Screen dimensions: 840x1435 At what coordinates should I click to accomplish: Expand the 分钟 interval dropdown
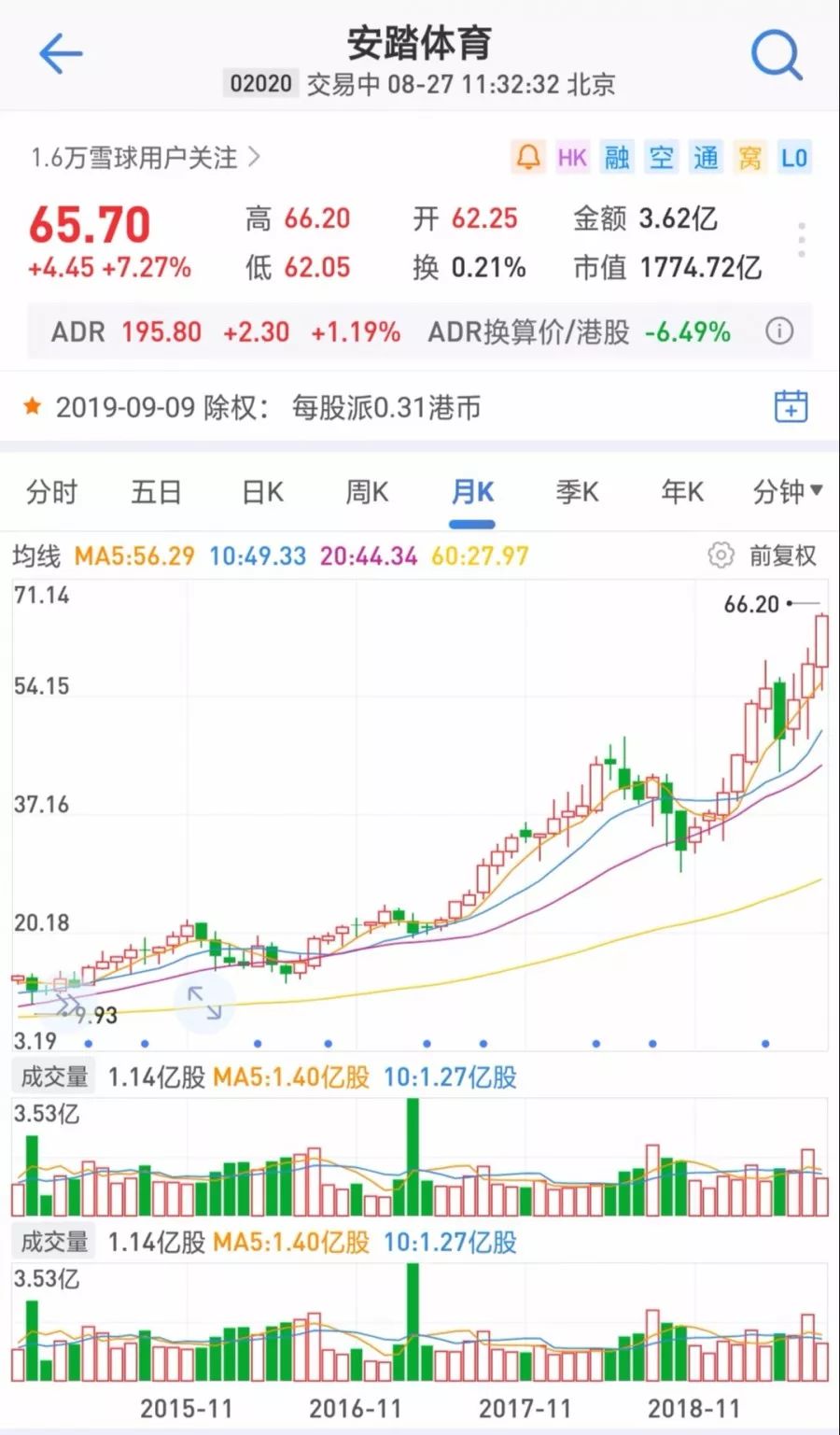coord(788,492)
